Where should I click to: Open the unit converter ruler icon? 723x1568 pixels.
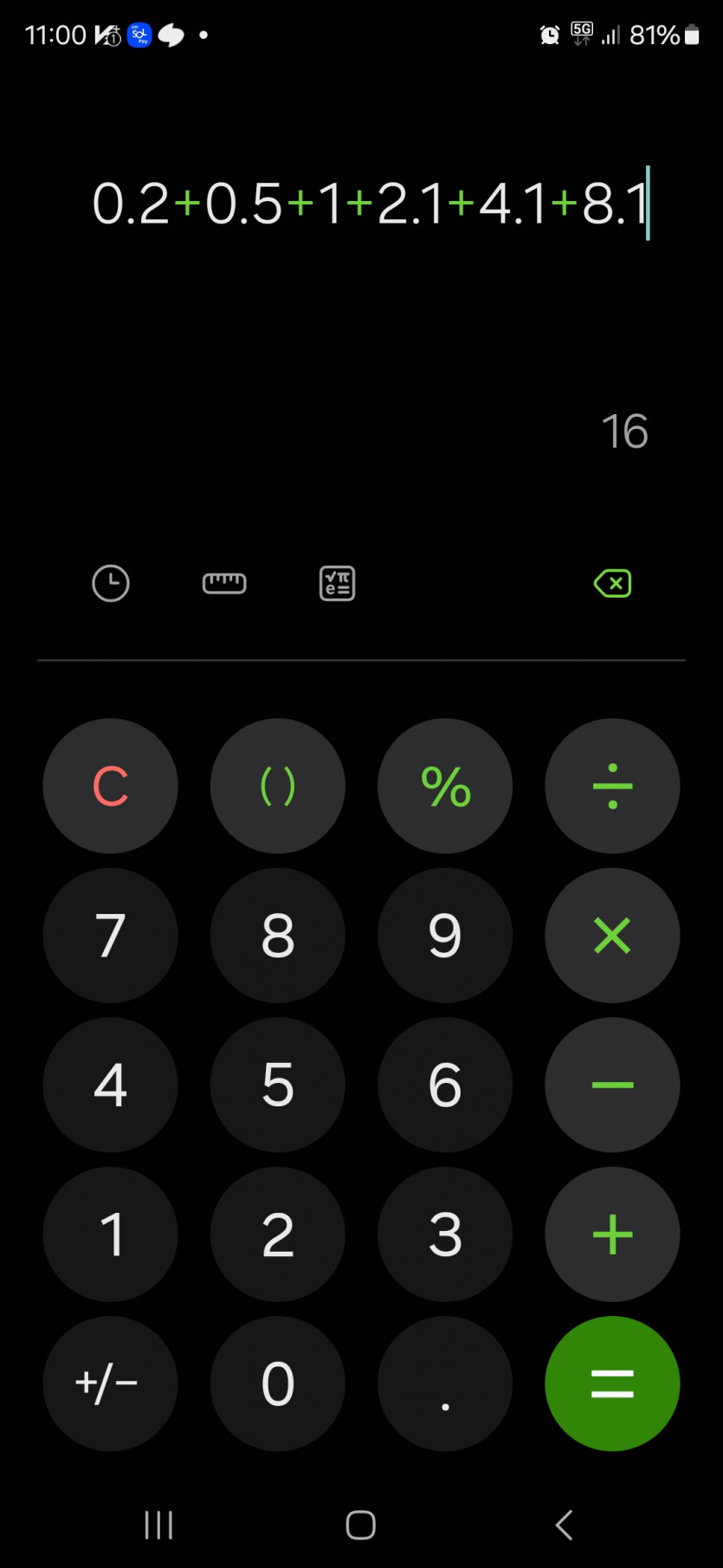(224, 584)
